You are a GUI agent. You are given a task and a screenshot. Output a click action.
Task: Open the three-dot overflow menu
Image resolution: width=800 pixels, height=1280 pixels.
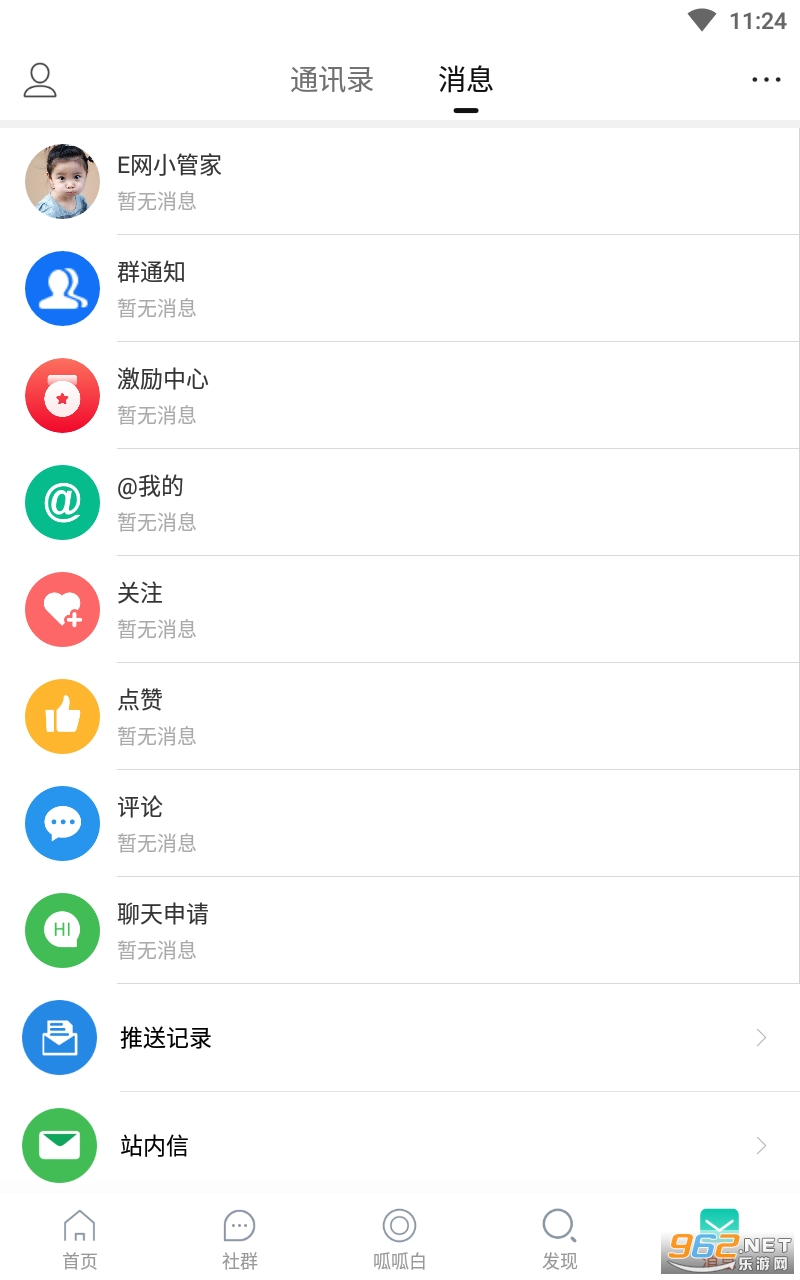click(x=766, y=80)
